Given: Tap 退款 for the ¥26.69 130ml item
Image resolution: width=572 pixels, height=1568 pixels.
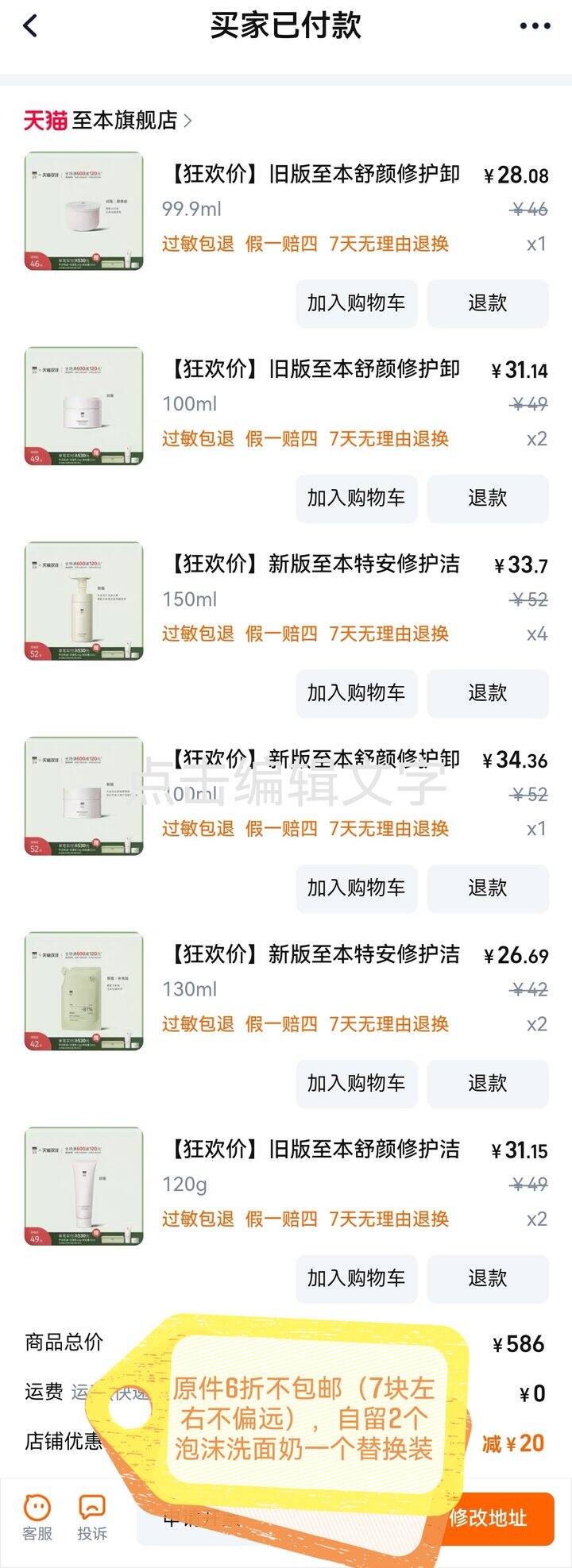Looking at the screenshot, I should [488, 1084].
